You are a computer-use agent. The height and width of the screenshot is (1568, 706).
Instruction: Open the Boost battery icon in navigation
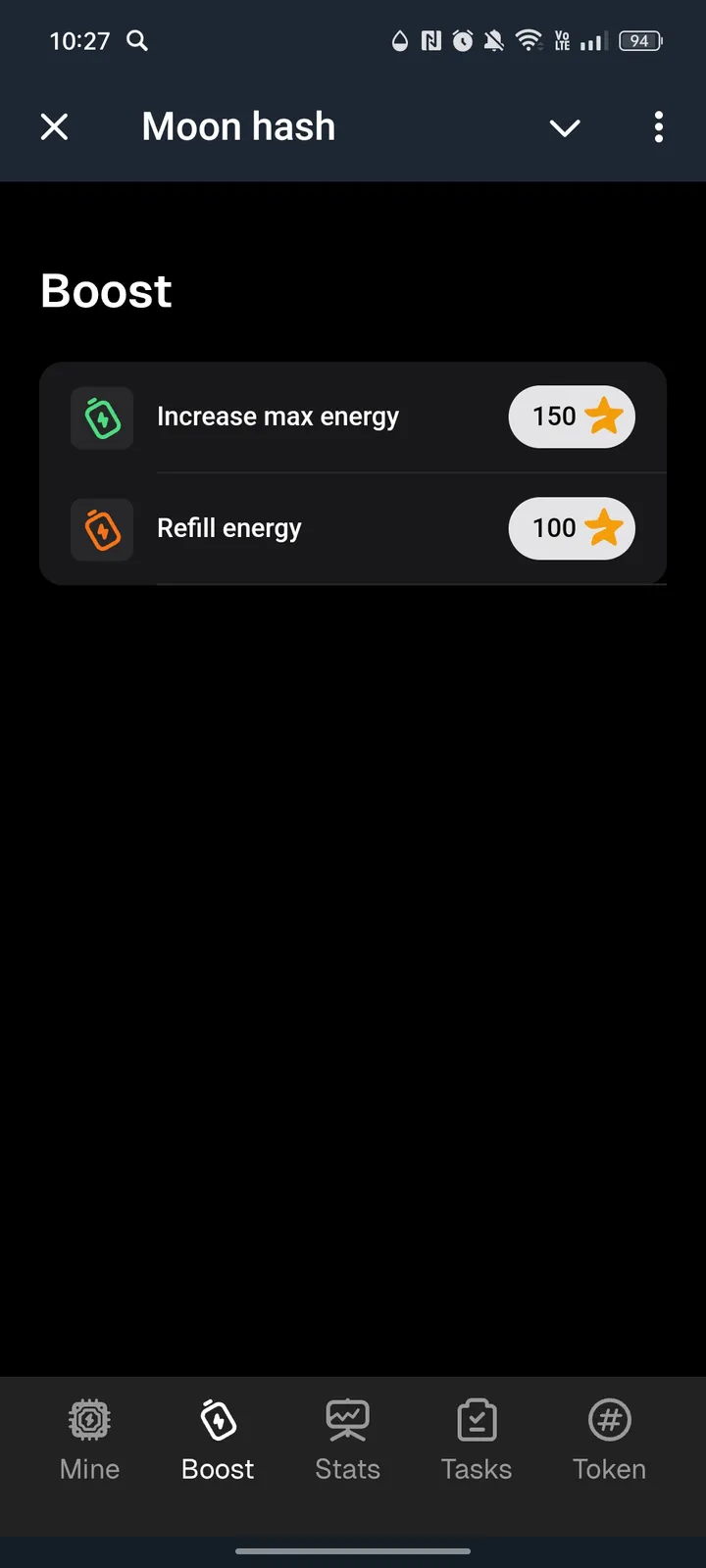click(x=217, y=1419)
